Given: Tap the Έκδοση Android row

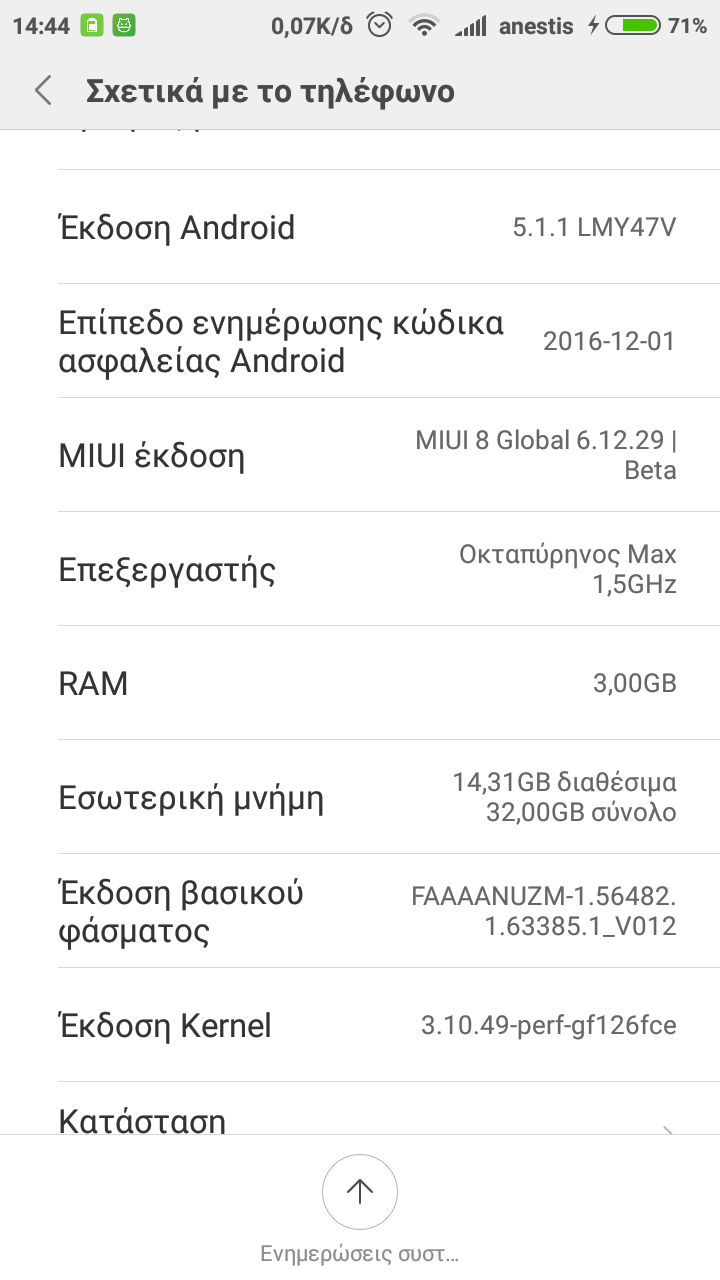Looking at the screenshot, I should pyautogui.click(x=360, y=228).
